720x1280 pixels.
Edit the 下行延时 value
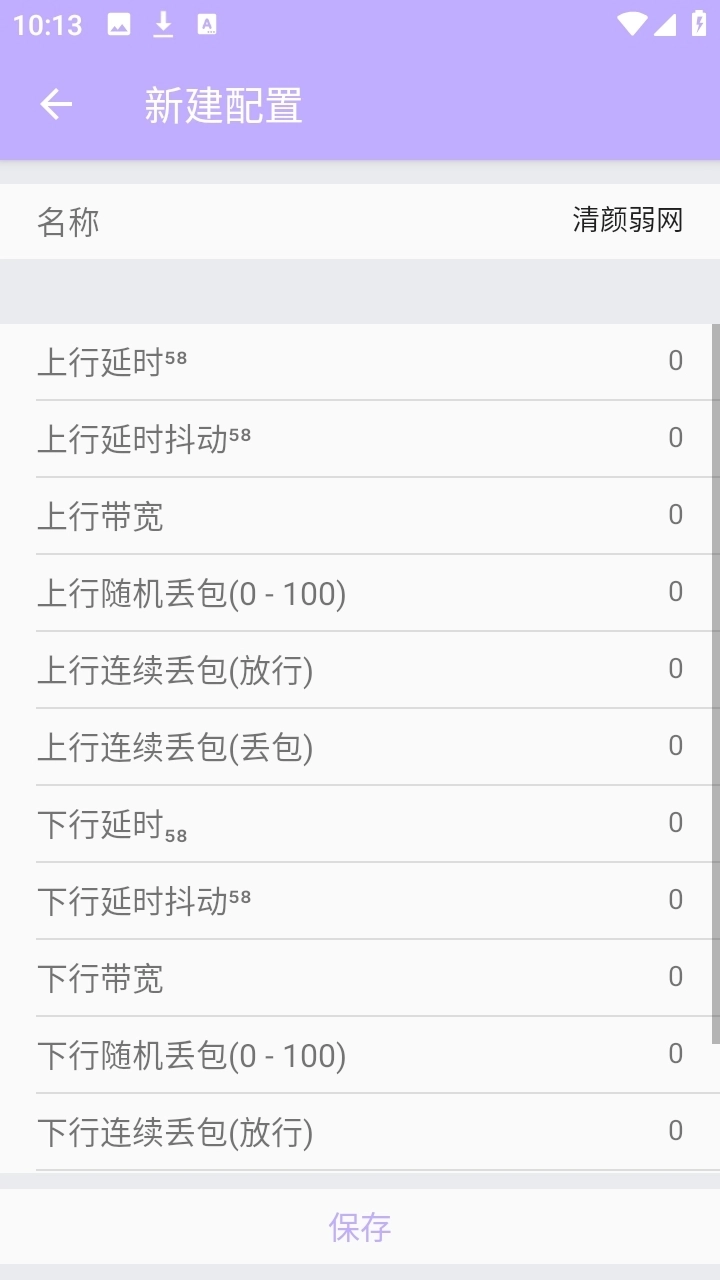click(675, 822)
